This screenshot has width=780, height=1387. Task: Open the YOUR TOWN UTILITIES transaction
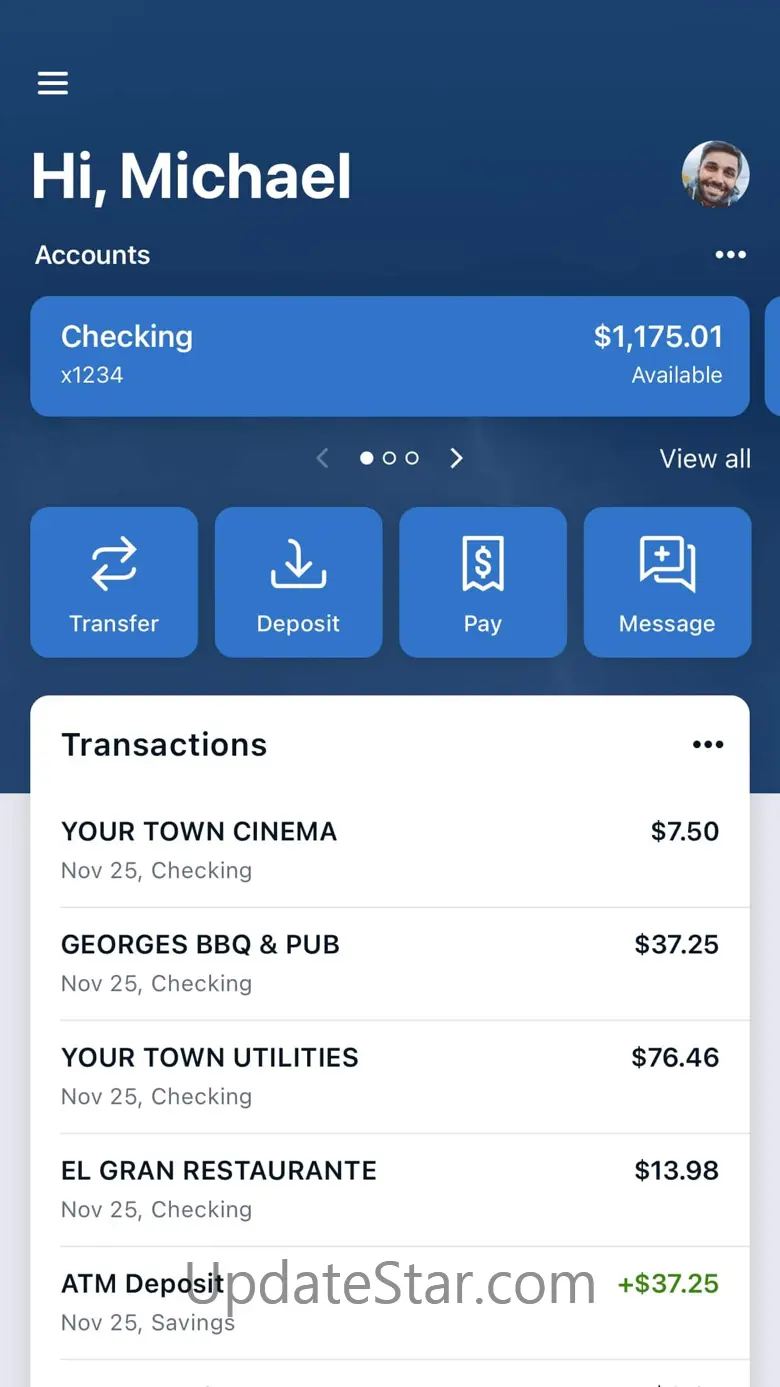coord(389,1076)
